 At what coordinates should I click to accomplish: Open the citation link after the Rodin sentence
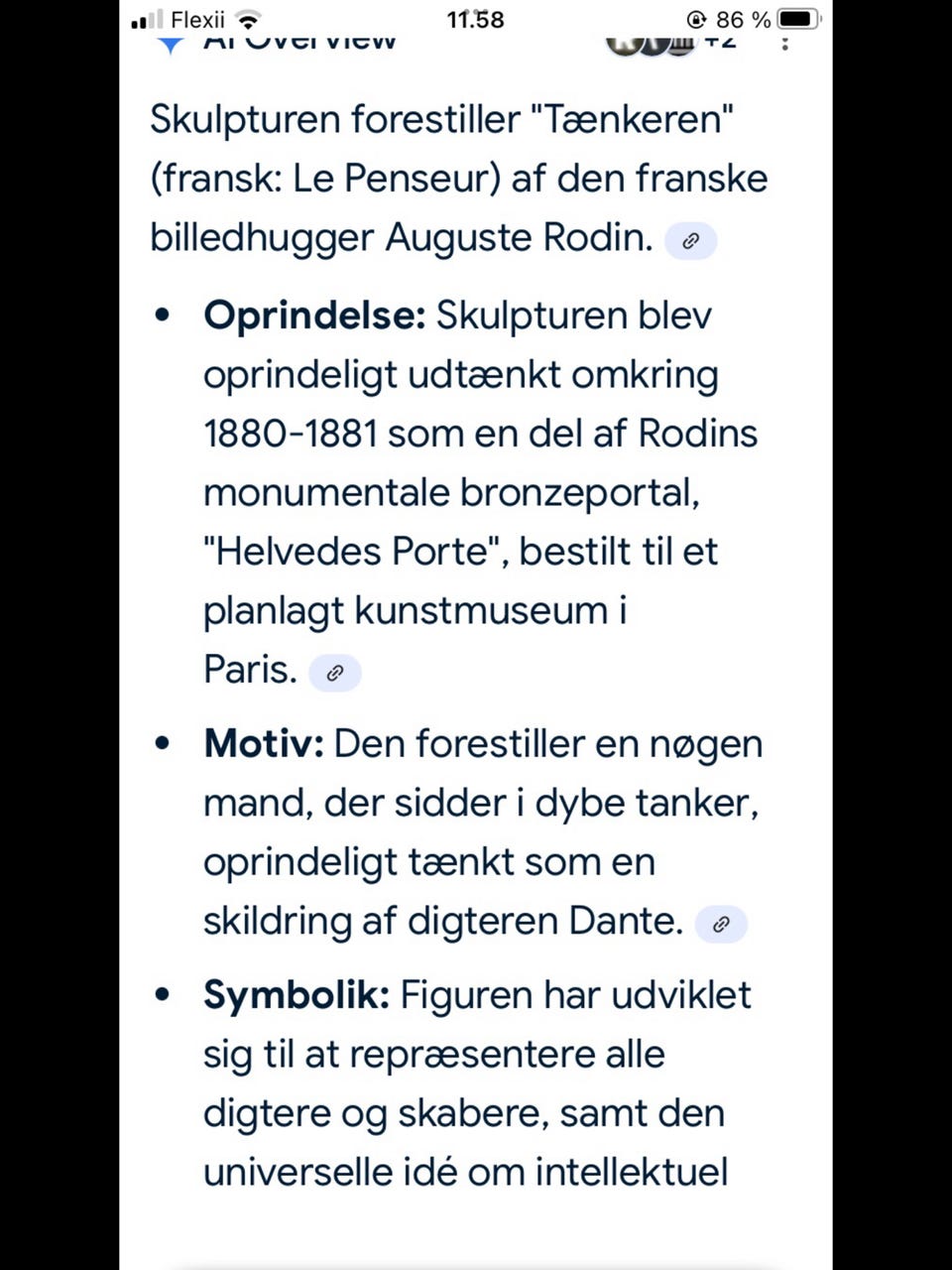tap(691, 240)
